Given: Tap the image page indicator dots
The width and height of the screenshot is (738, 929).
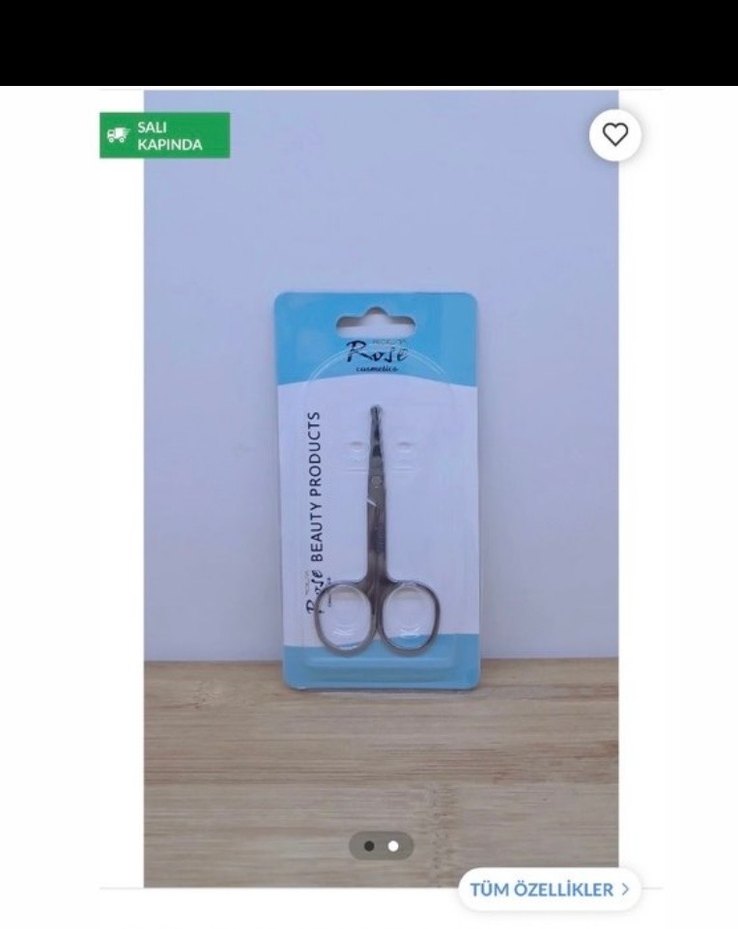Looking at the screenshot, I should click(381, 846).
